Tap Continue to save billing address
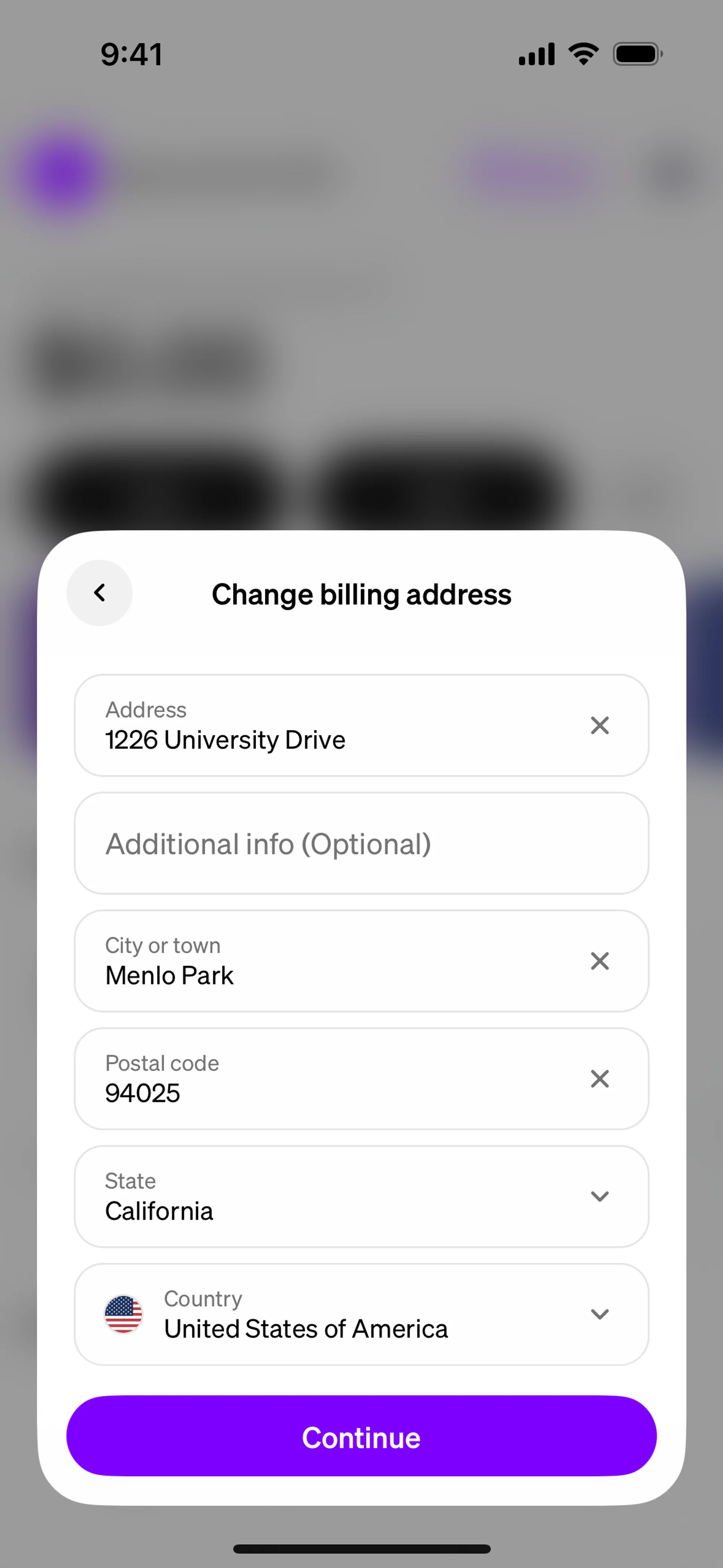Viewport: 723px width, 1568px height. [361, 1437]
